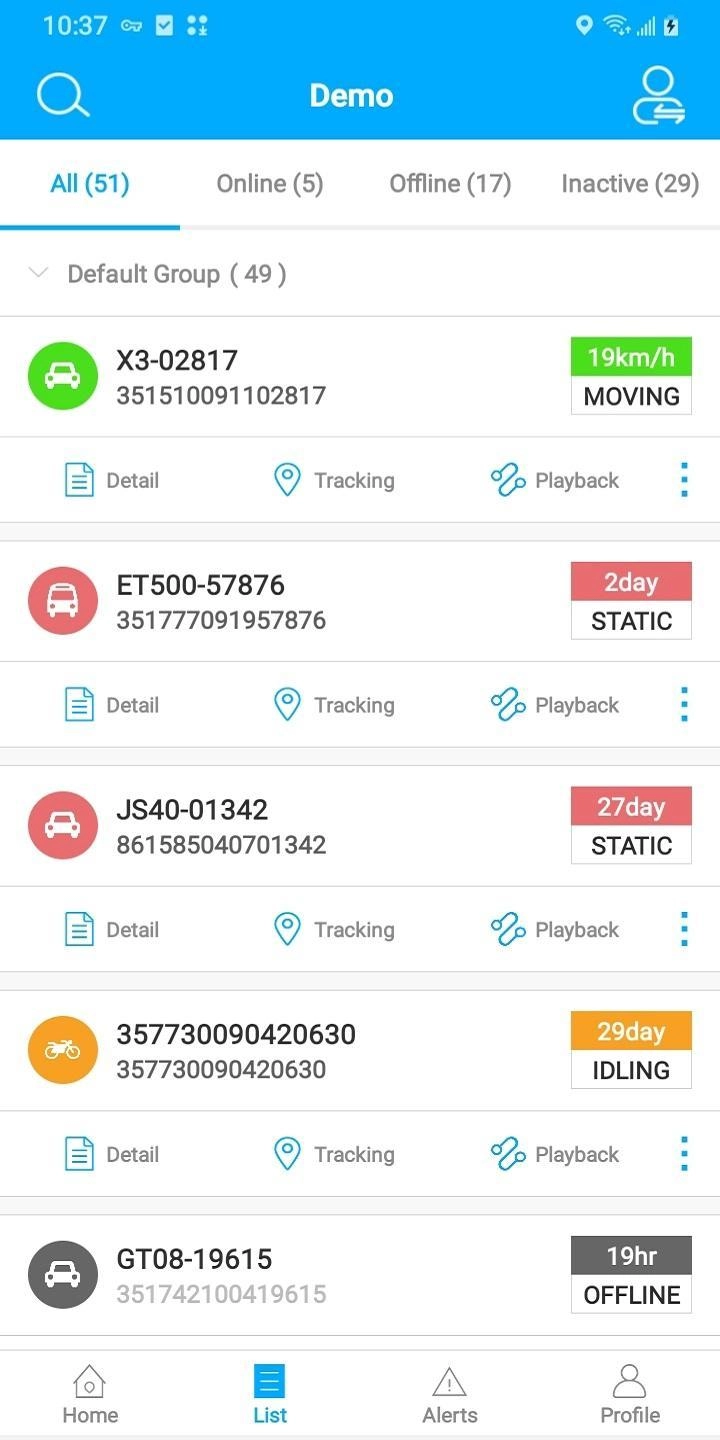The image size is (720, 1440).
Task: Start Tracking for X3-02817
Action: pyautogui.click(x=334, y=481)
